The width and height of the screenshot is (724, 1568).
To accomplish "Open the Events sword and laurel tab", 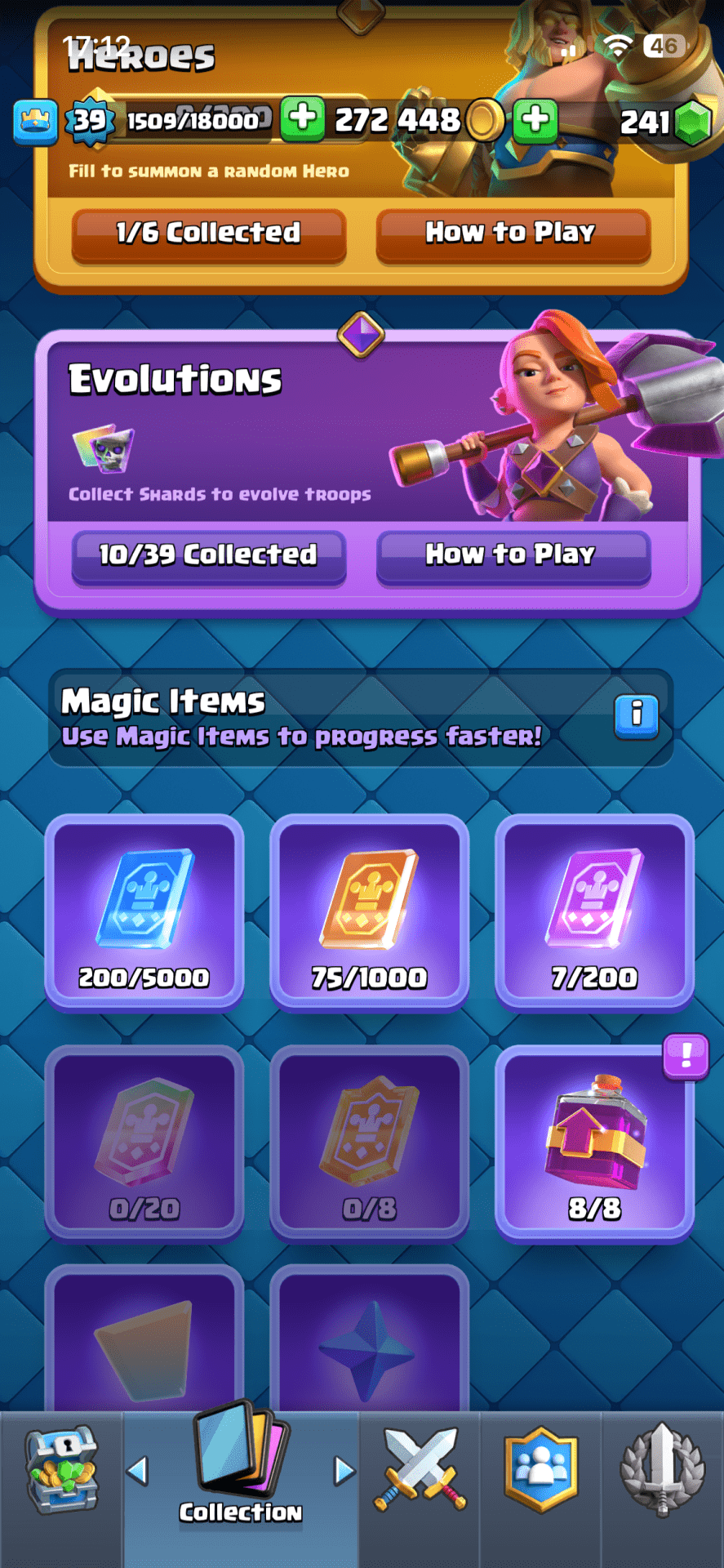I will tap(662, 1471).
